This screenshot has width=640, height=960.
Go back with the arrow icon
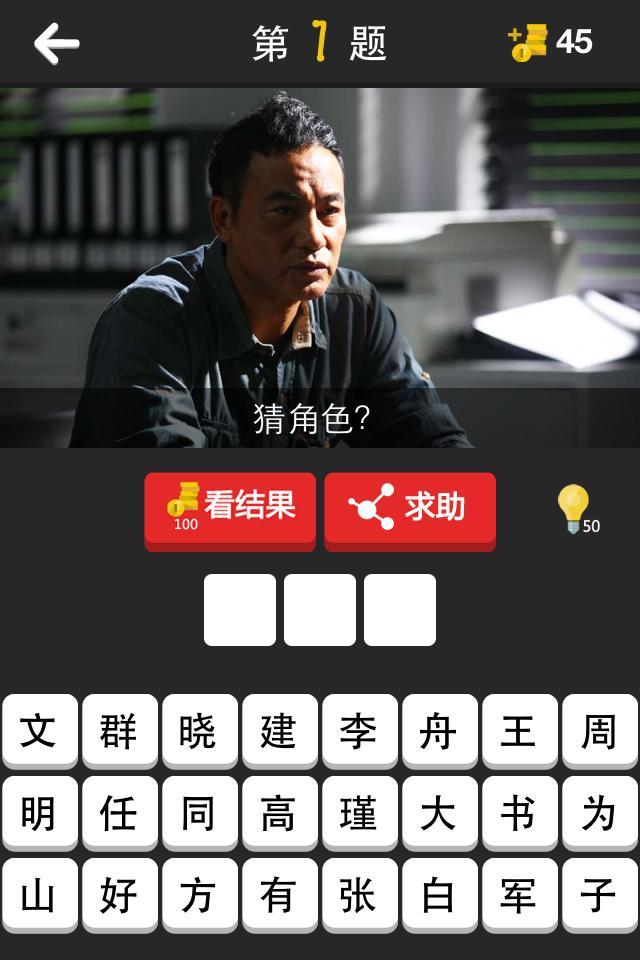(56, 43)
